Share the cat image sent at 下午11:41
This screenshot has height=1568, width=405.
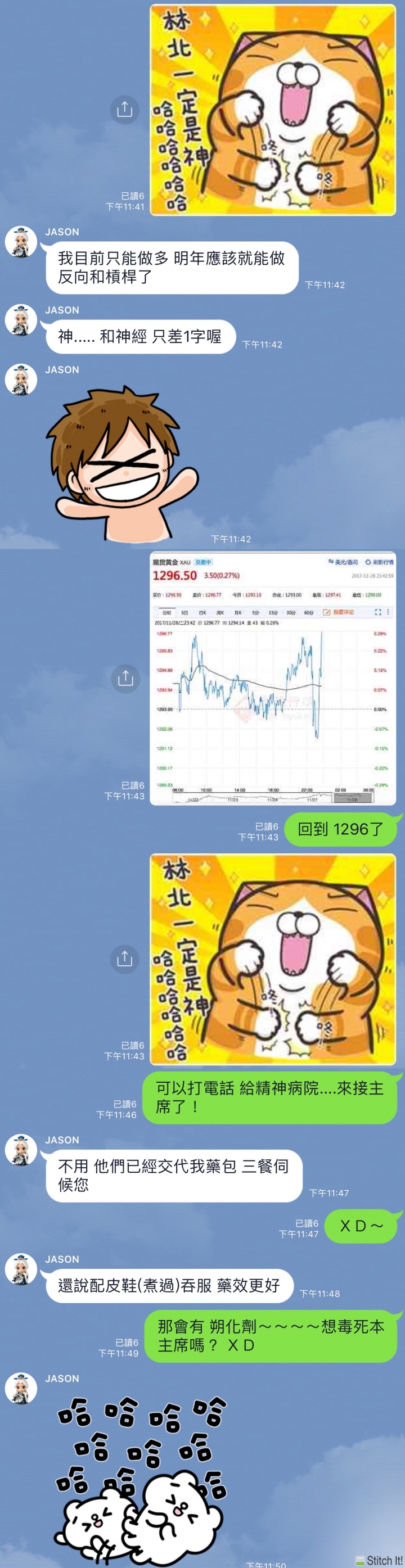pyautogui.click(x=124, y=110)
